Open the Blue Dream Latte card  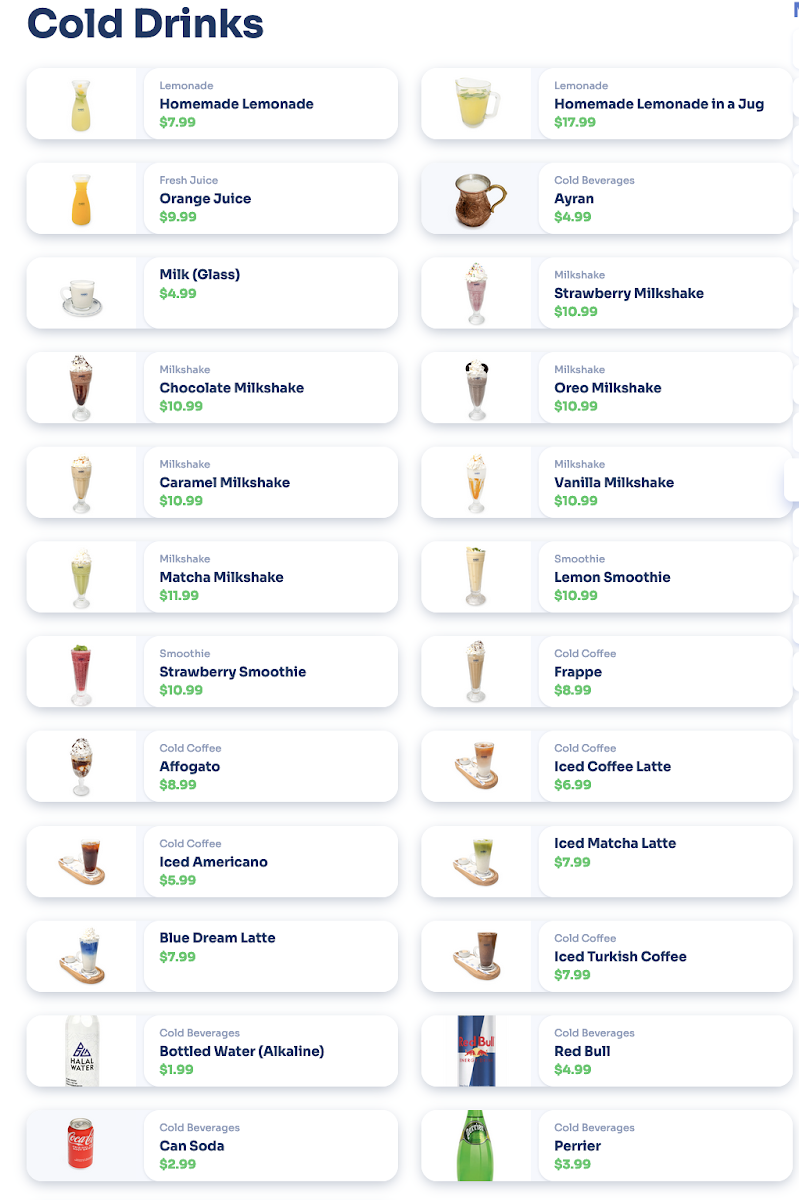pyautogui.click(x=212, y=957)
